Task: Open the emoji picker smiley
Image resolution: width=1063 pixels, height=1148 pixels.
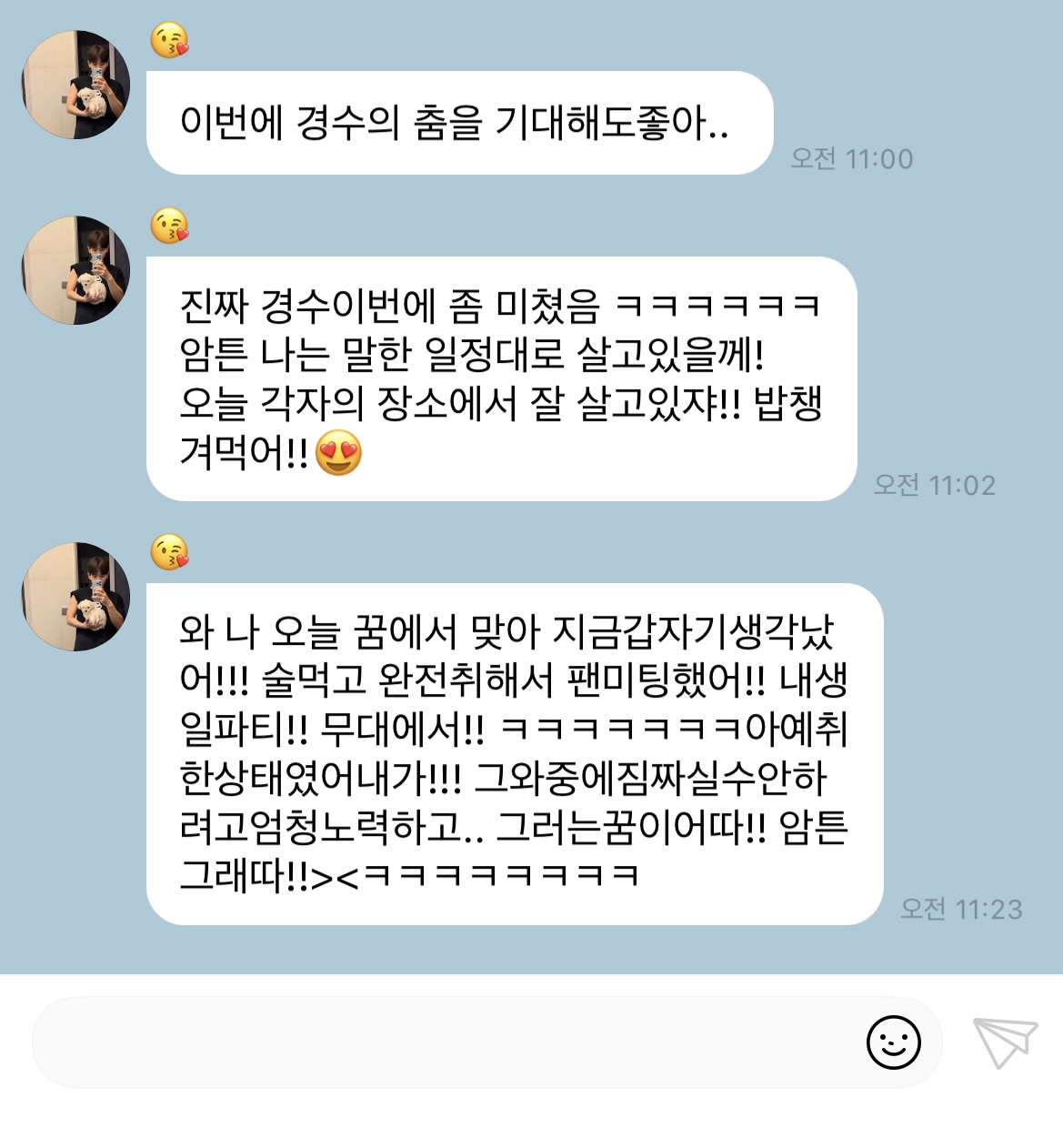Action: [893, 1042]
